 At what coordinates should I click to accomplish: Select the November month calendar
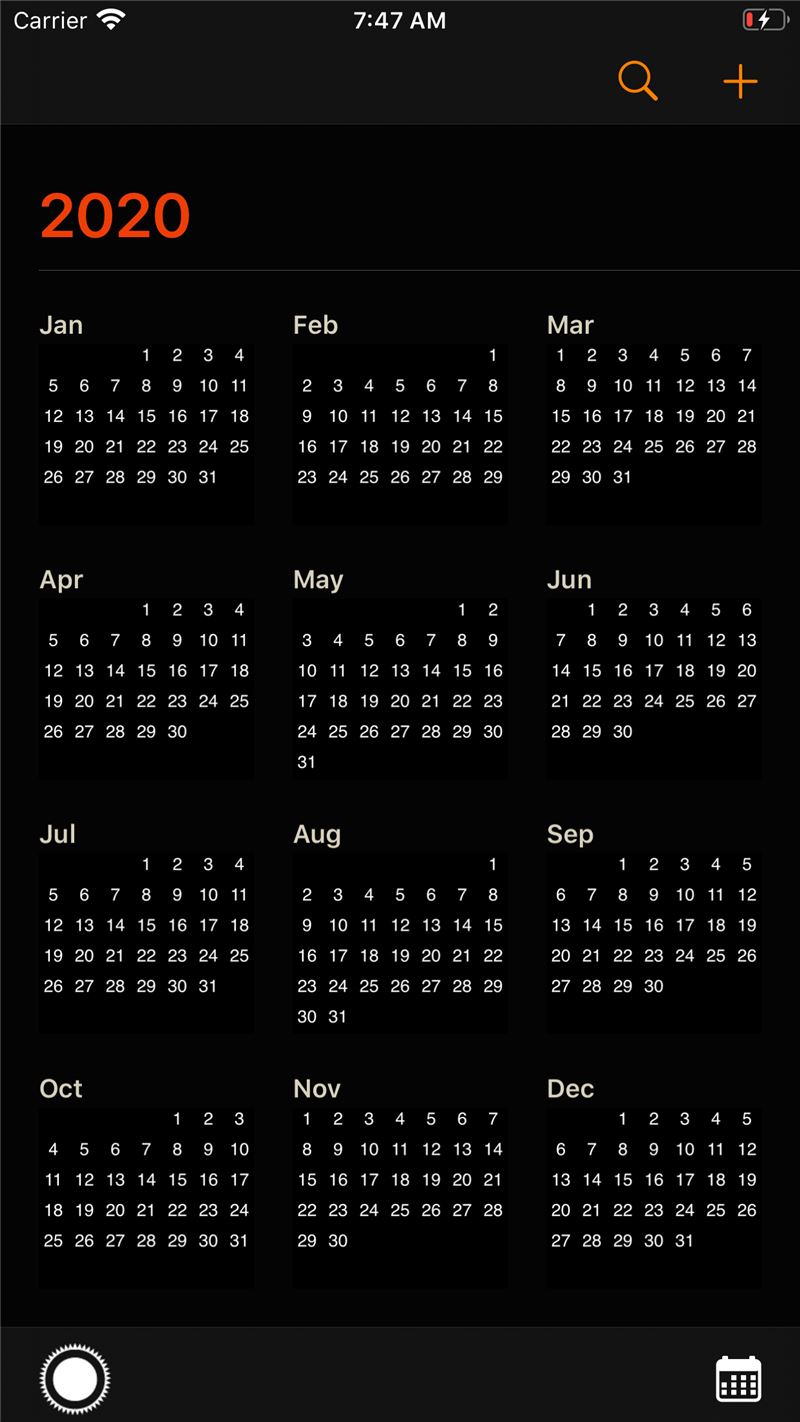click(x=400, y=1181)
